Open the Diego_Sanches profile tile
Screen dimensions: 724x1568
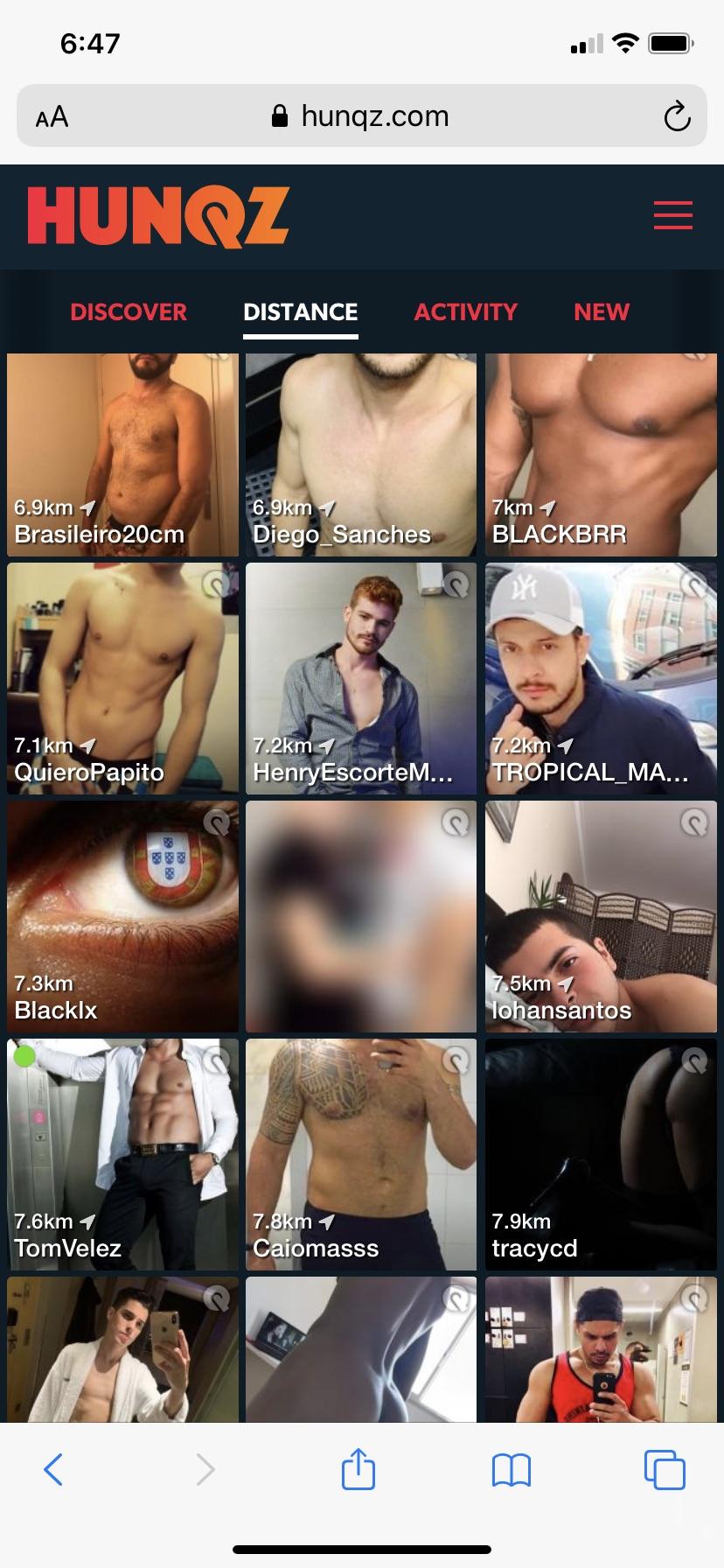361,455
